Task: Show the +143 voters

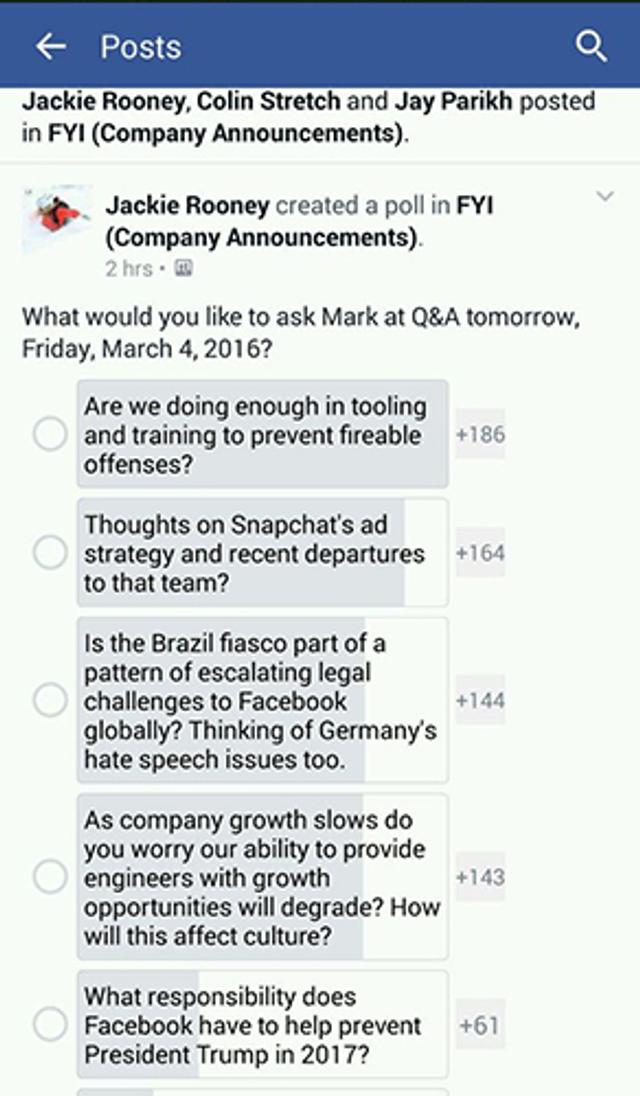Action: tap(480, 878)
